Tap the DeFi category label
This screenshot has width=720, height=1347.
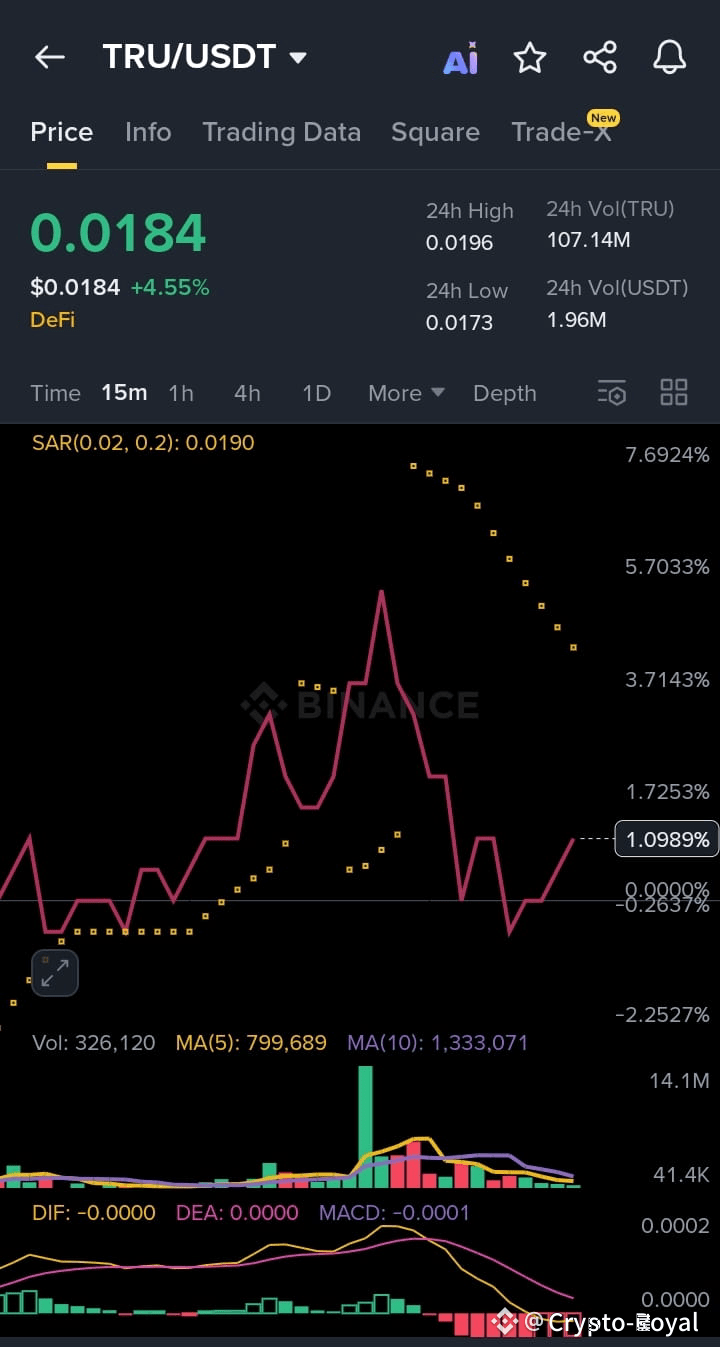click(52, 321)
